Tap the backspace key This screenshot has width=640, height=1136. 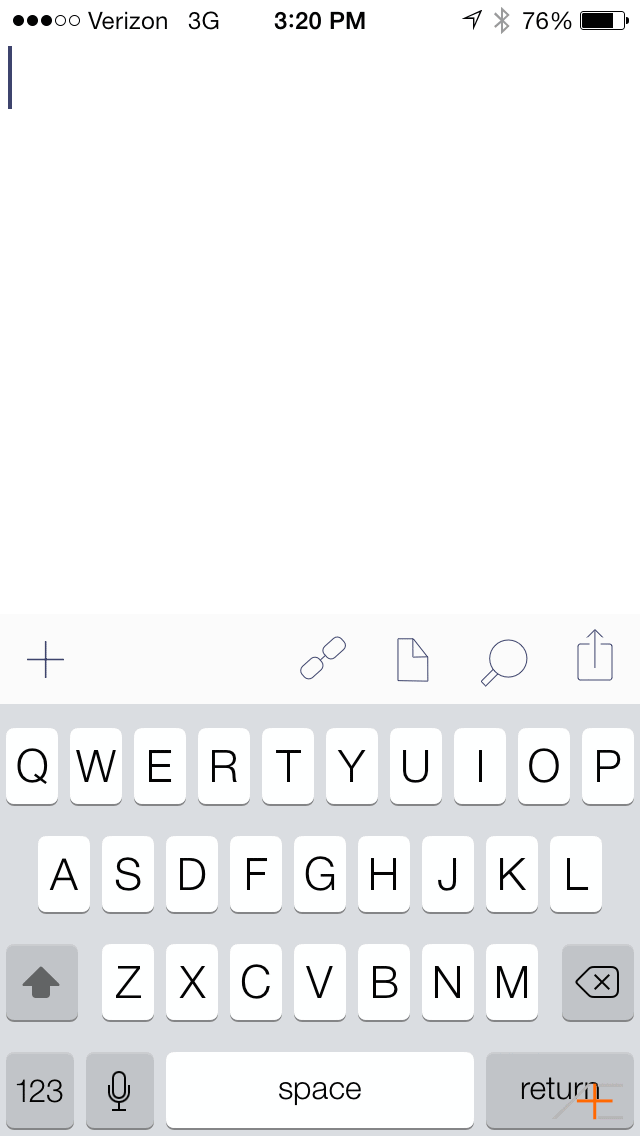[x=597, y=982]
